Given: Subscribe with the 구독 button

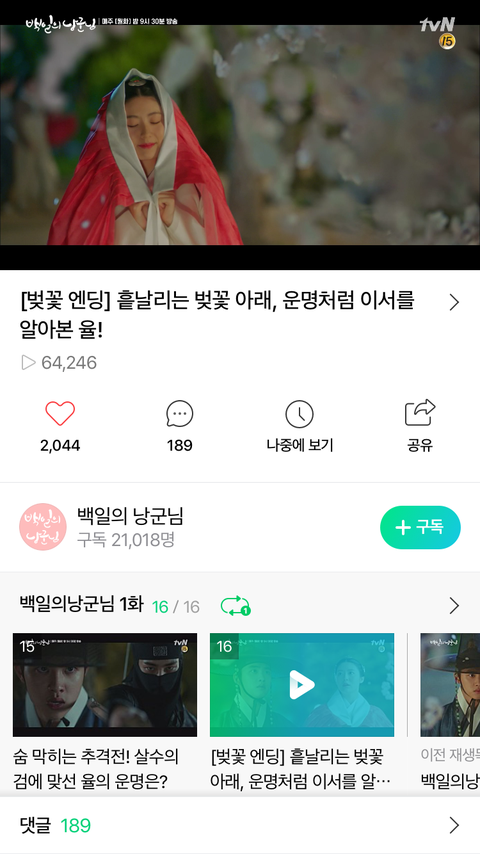Looking at the screenshot, I should click(420, 527).
